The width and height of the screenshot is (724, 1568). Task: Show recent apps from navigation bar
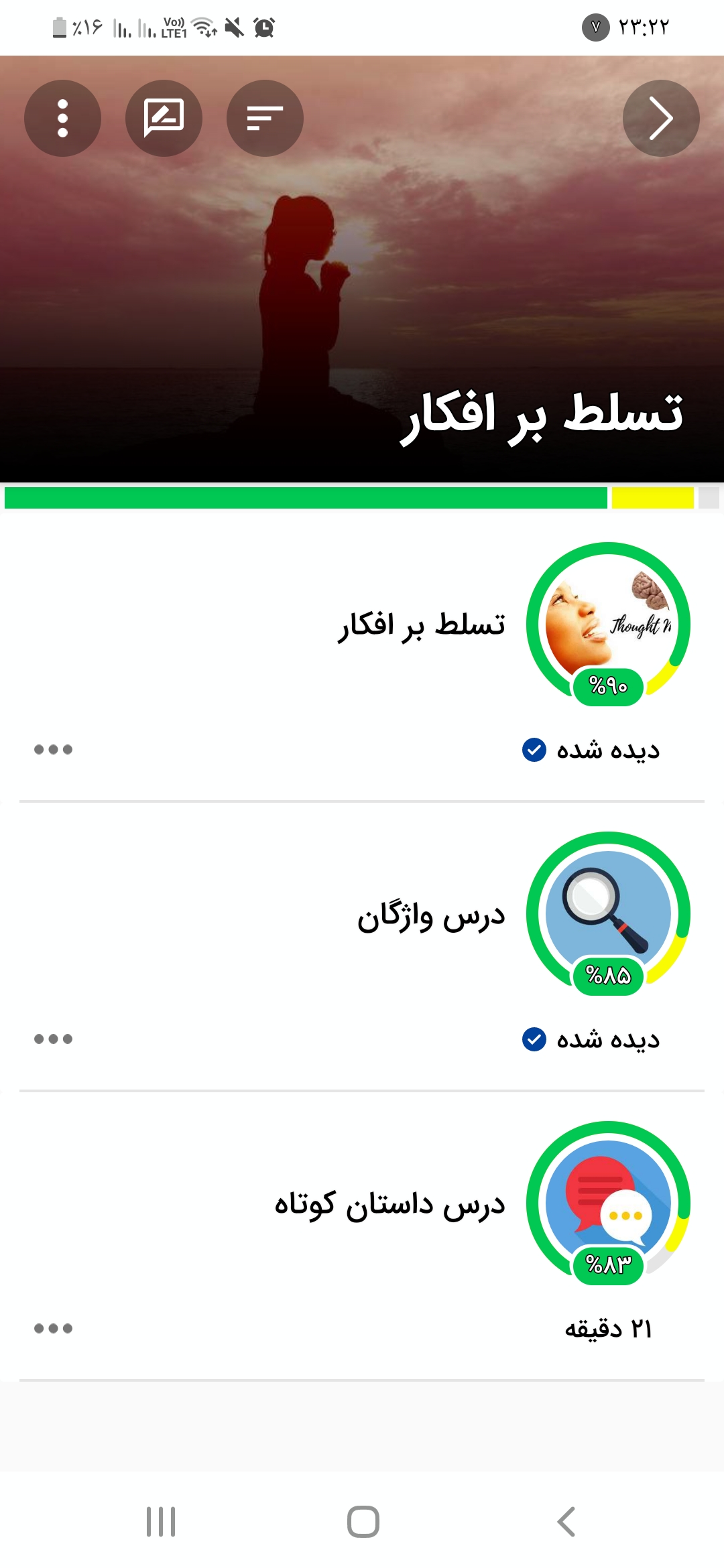pyautogui.click(x=161, y=1522)
